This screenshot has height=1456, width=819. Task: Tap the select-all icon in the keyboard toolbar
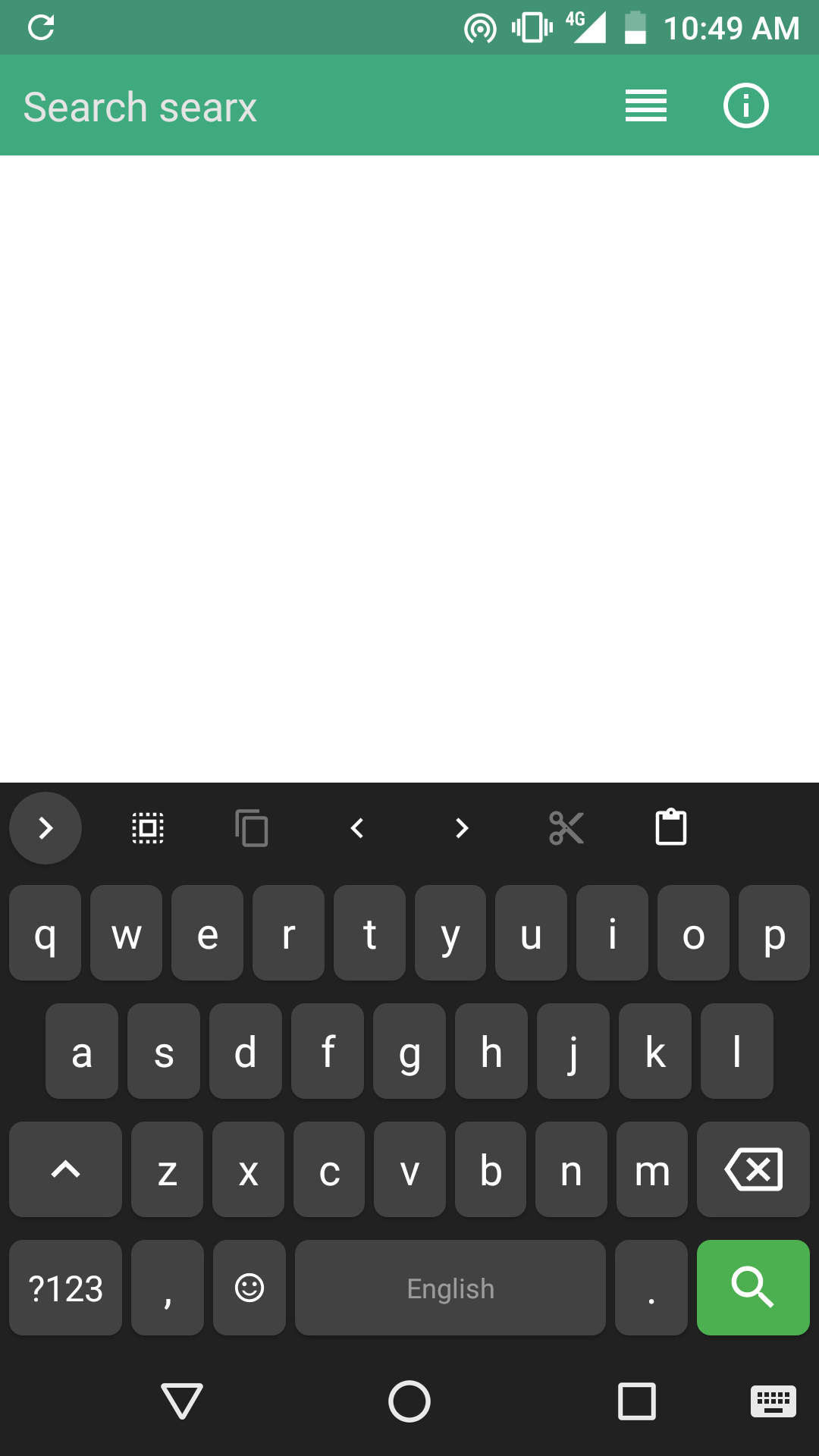(148, 828)
